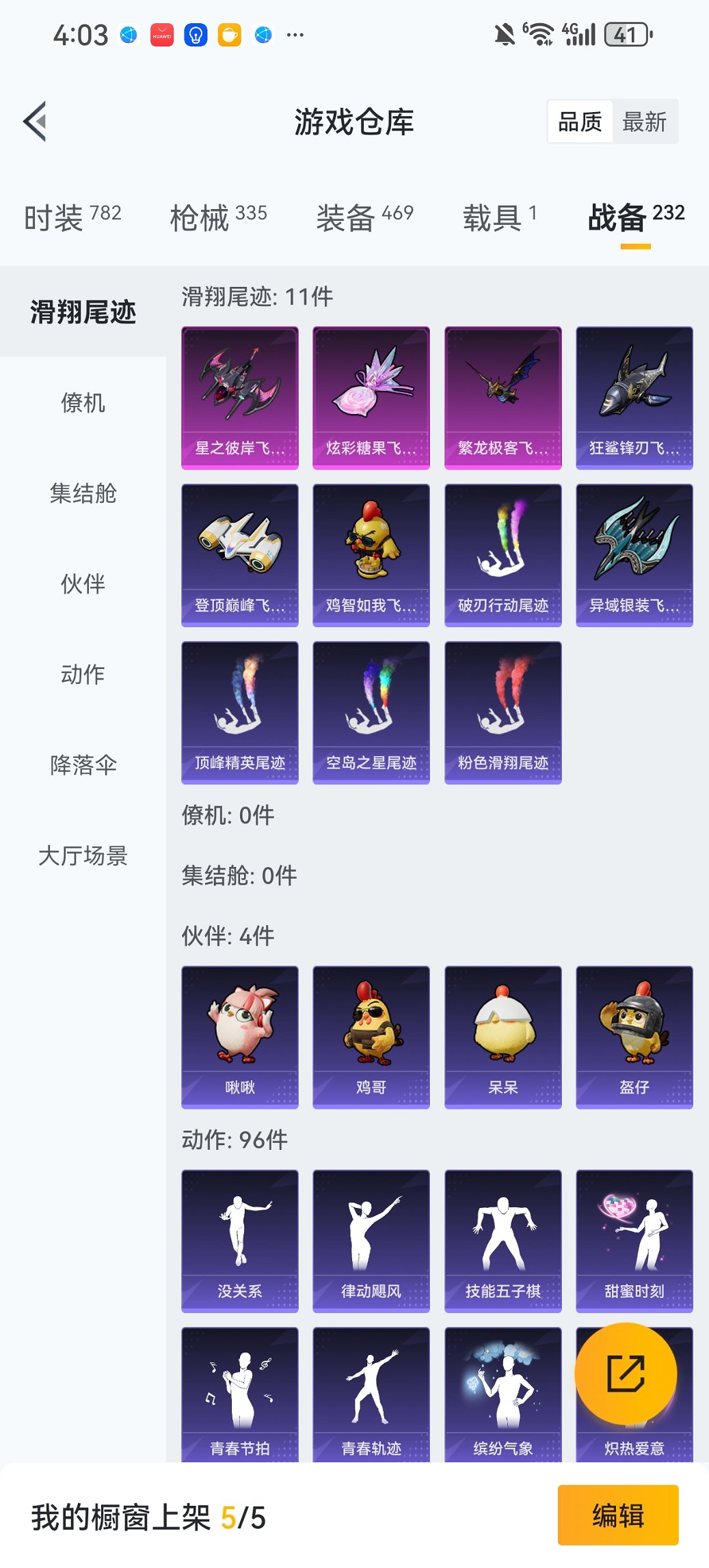Switch to the 时装 tab
The width and height of the screenshot is (709, 1568).
tap(72, 217)
